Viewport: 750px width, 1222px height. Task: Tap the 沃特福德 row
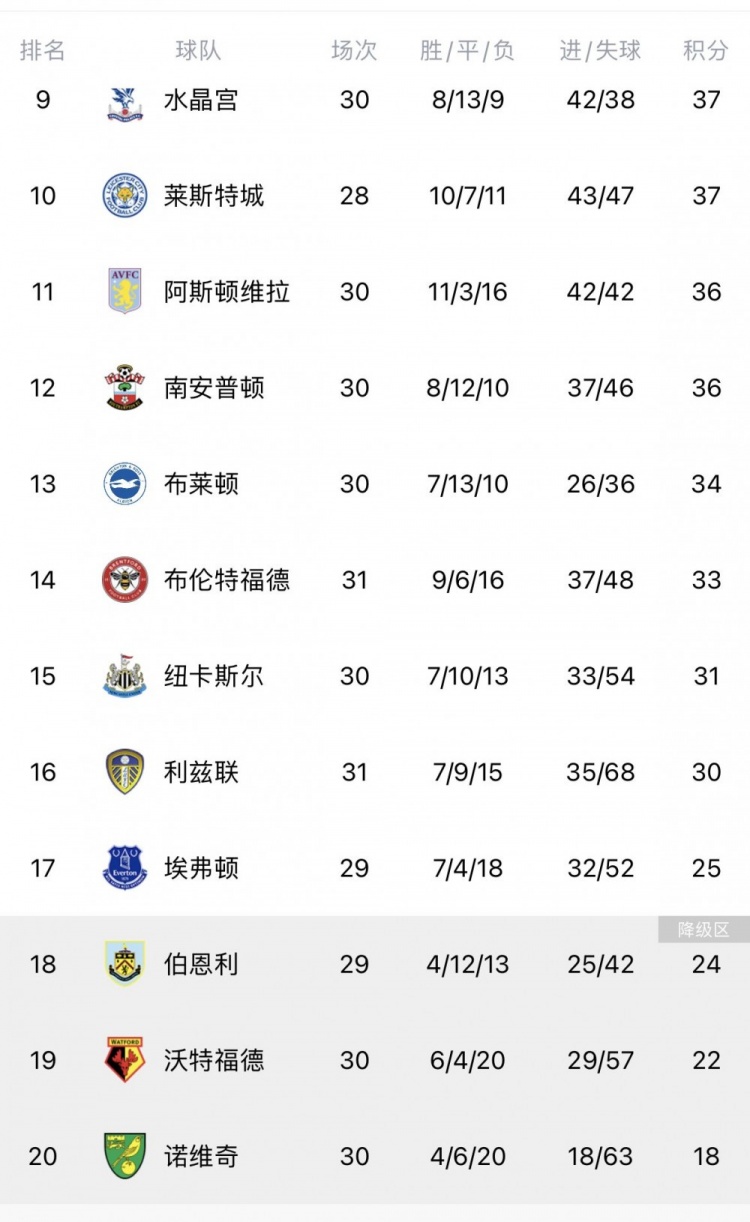point(214,1060)
